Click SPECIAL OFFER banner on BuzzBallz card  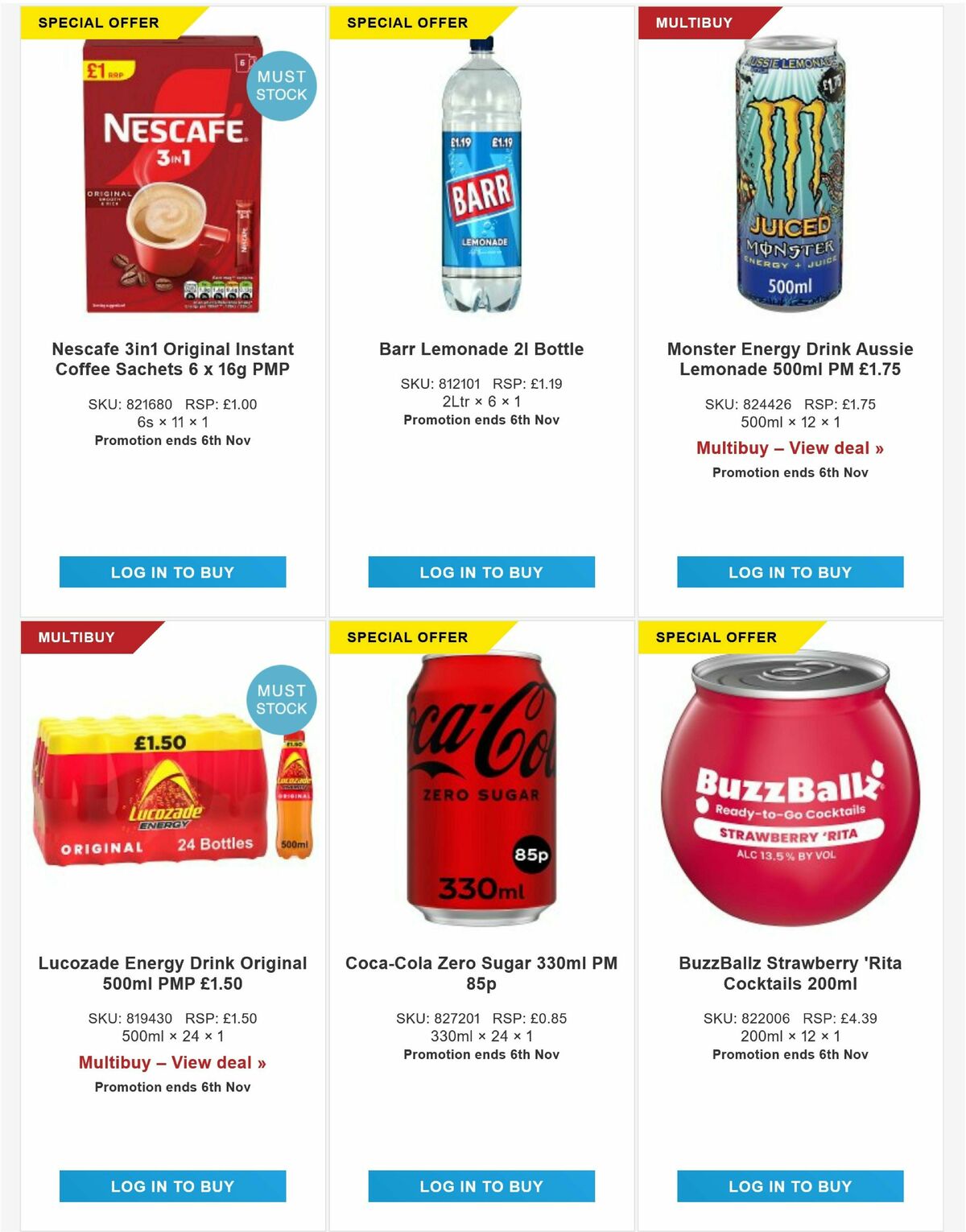(x=716, y=637)
